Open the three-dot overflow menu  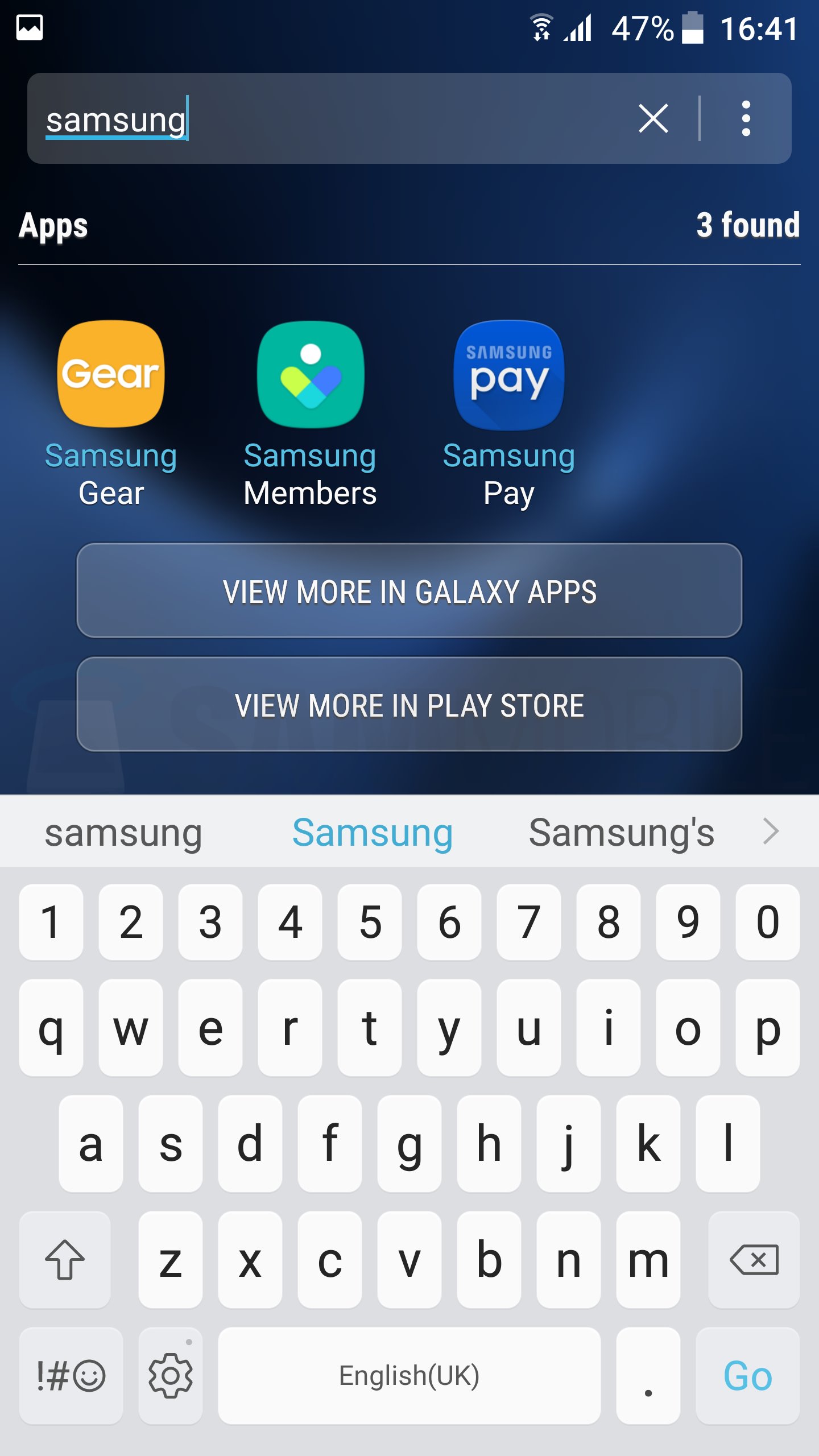(746, 118)
